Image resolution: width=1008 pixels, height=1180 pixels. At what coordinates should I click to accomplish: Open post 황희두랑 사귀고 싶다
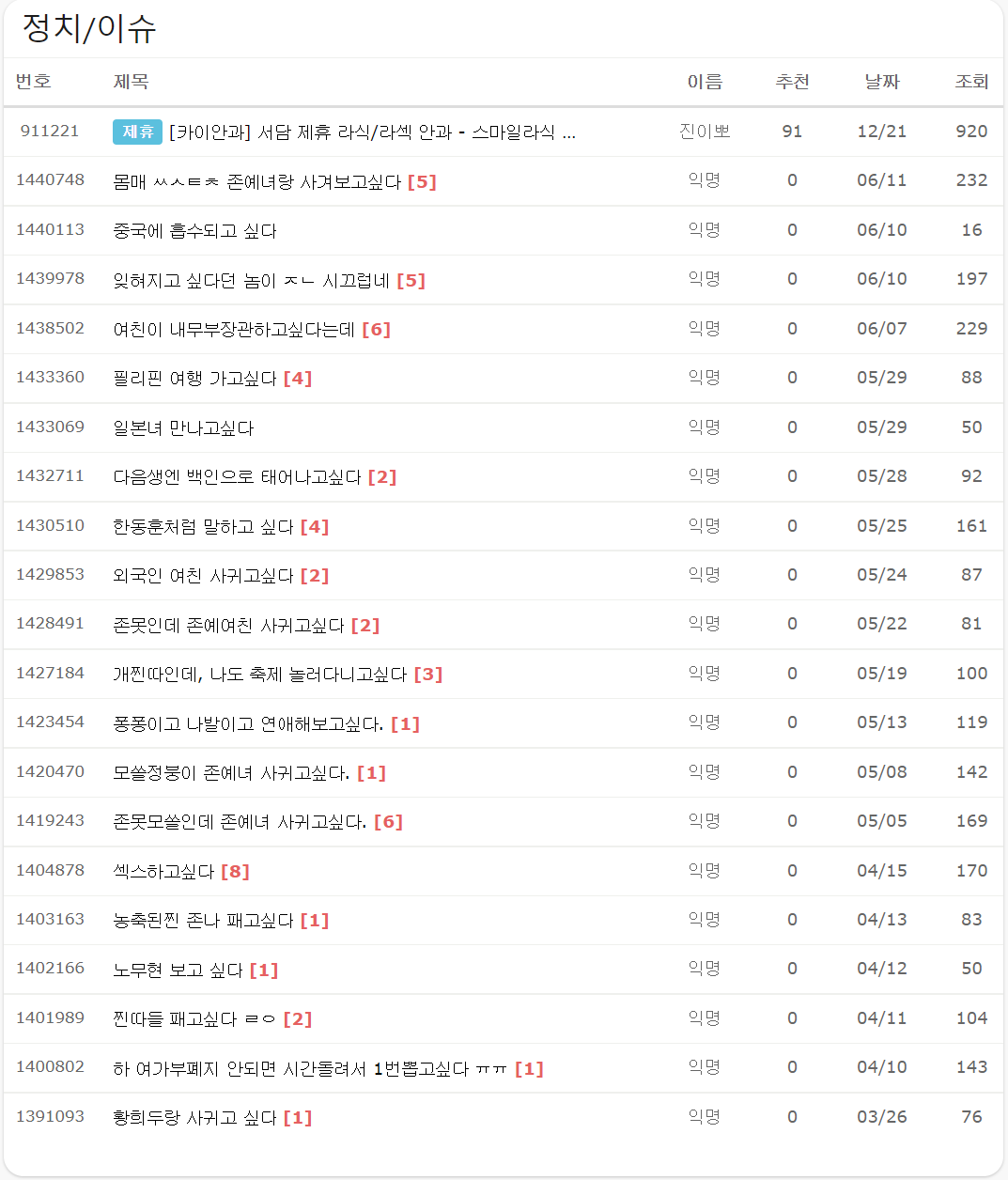[194, 1118]
